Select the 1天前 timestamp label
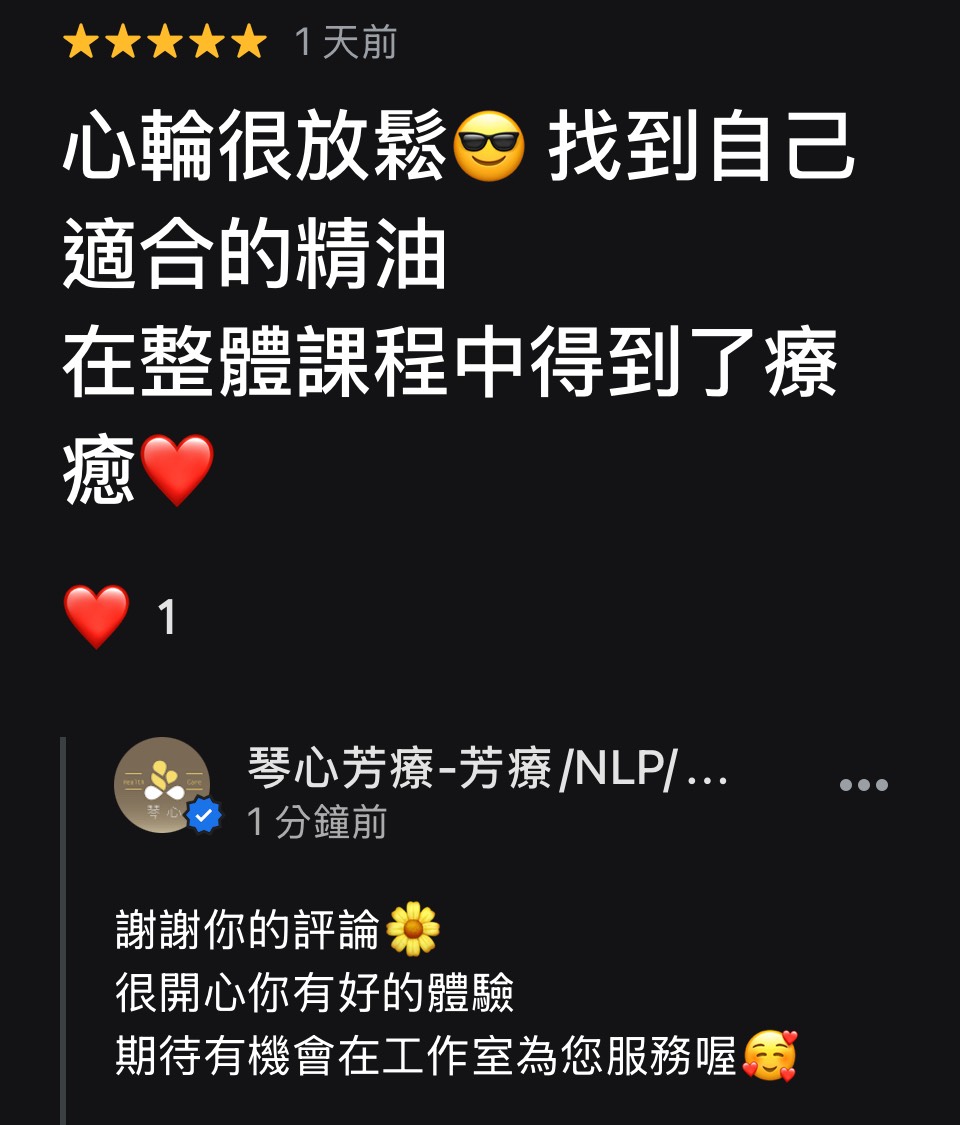The image size is (960, 1125). [345, 42]
